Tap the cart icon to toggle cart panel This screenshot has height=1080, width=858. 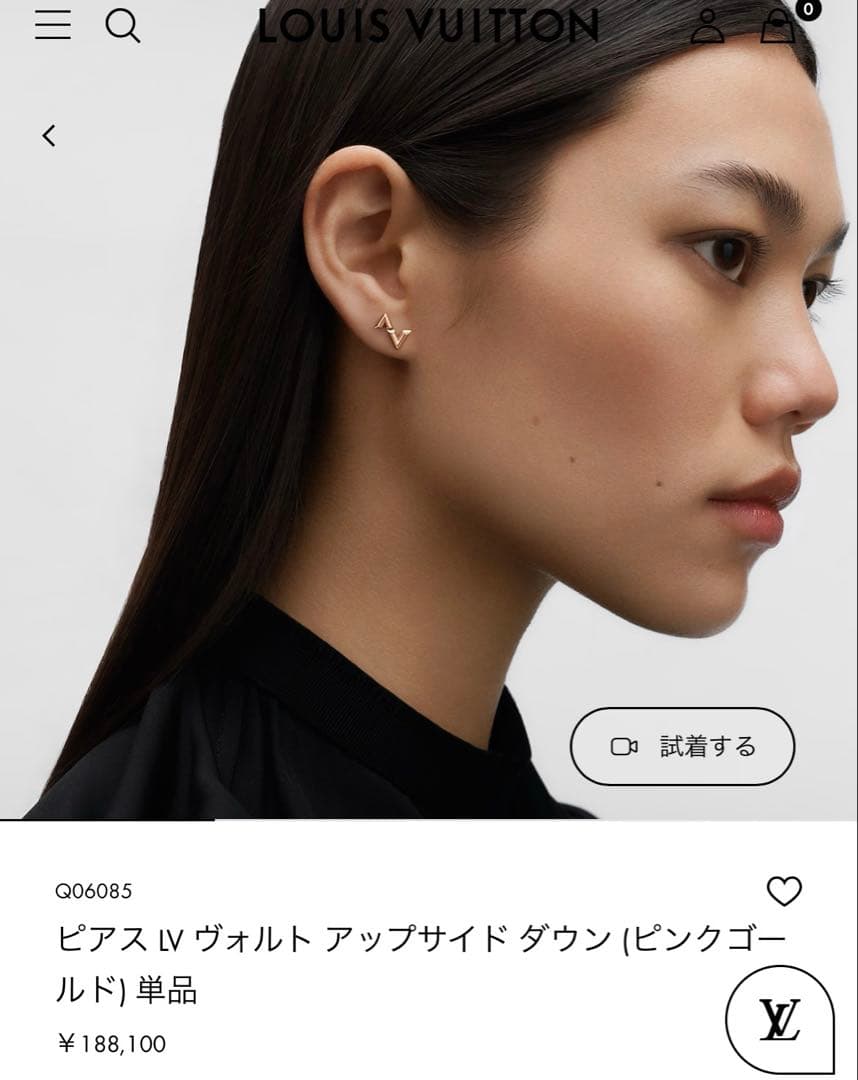click(780, 30)
